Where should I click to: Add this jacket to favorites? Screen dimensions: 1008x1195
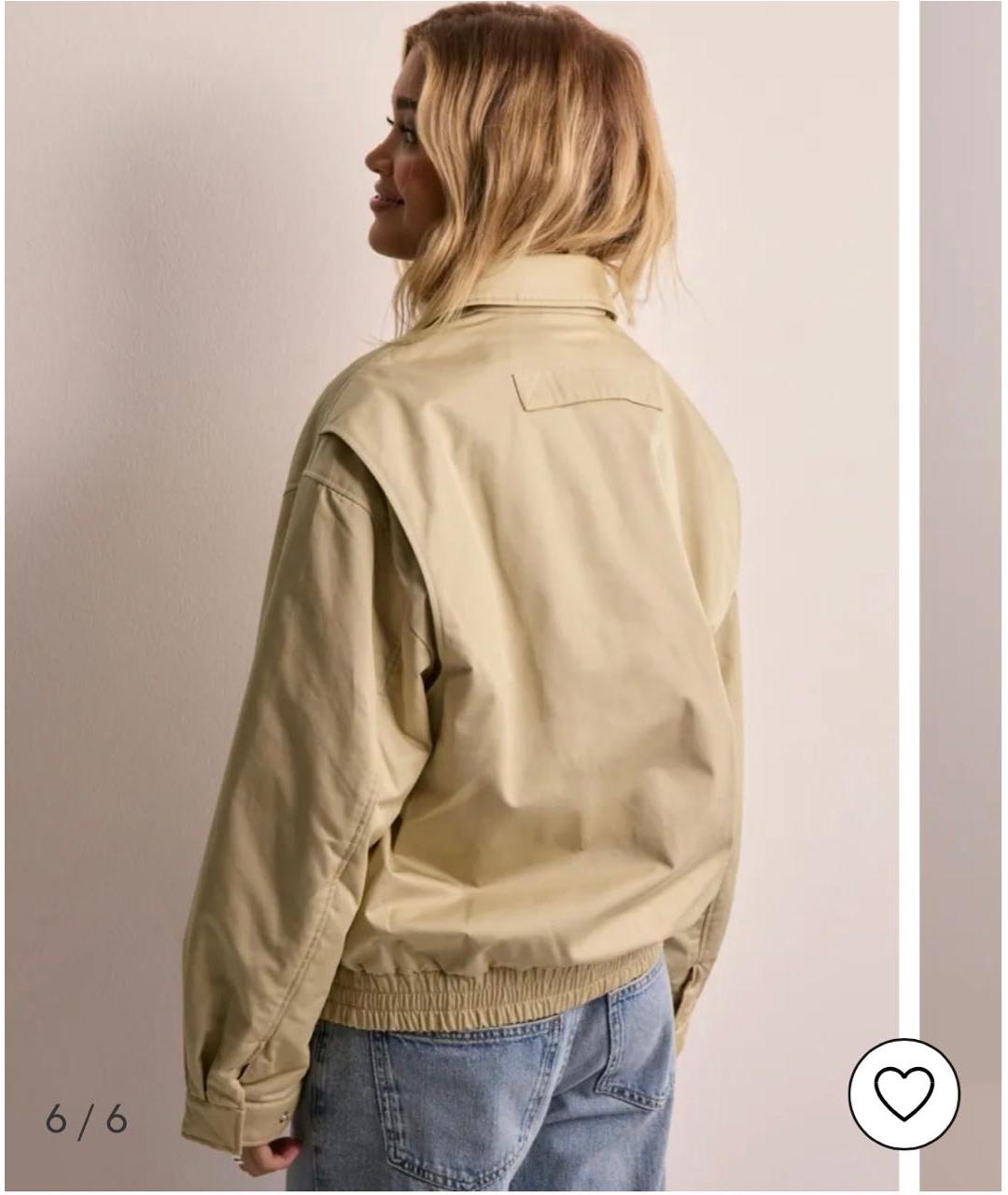click(903, 1093)
